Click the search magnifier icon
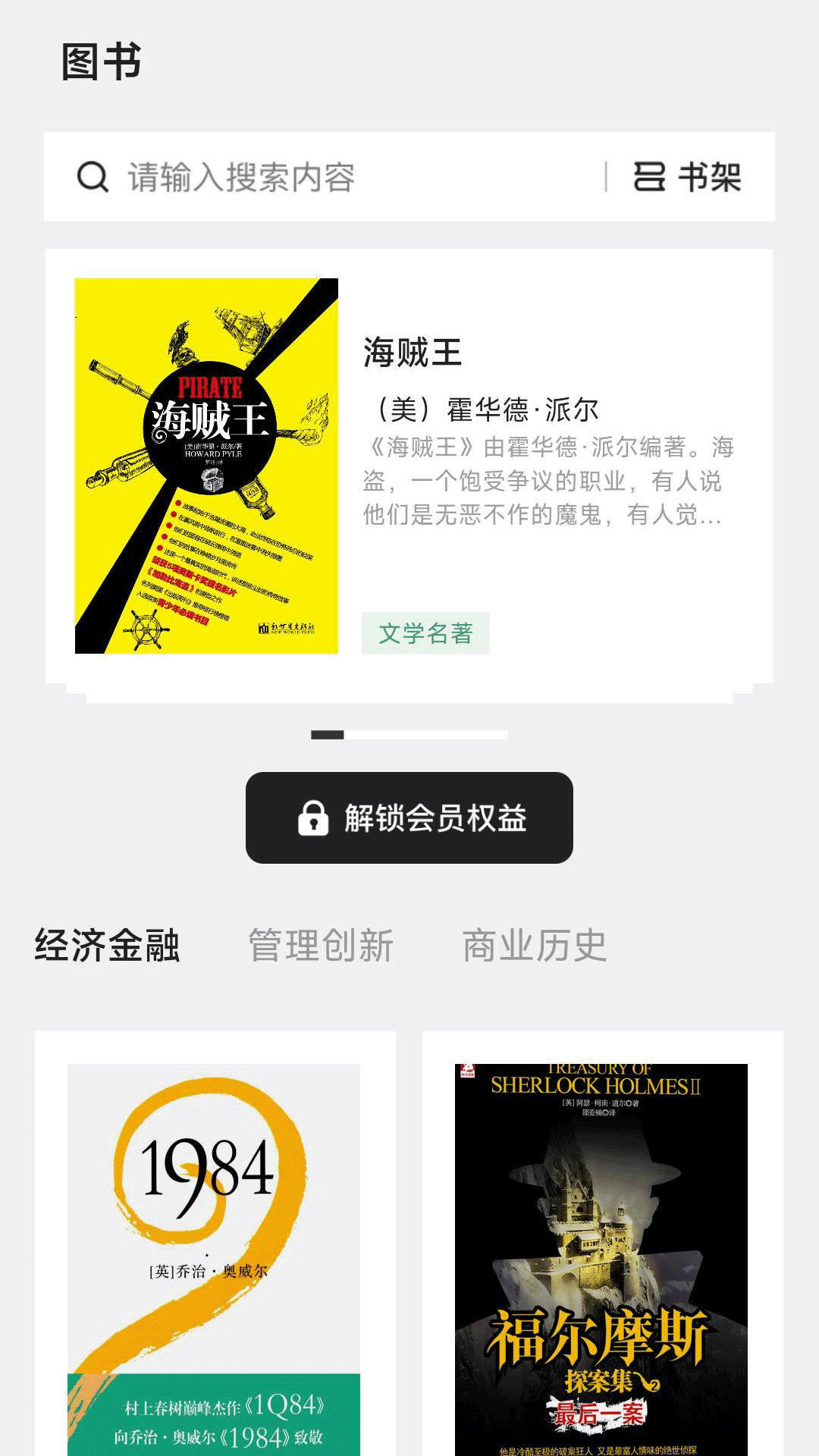 (92, 177)
